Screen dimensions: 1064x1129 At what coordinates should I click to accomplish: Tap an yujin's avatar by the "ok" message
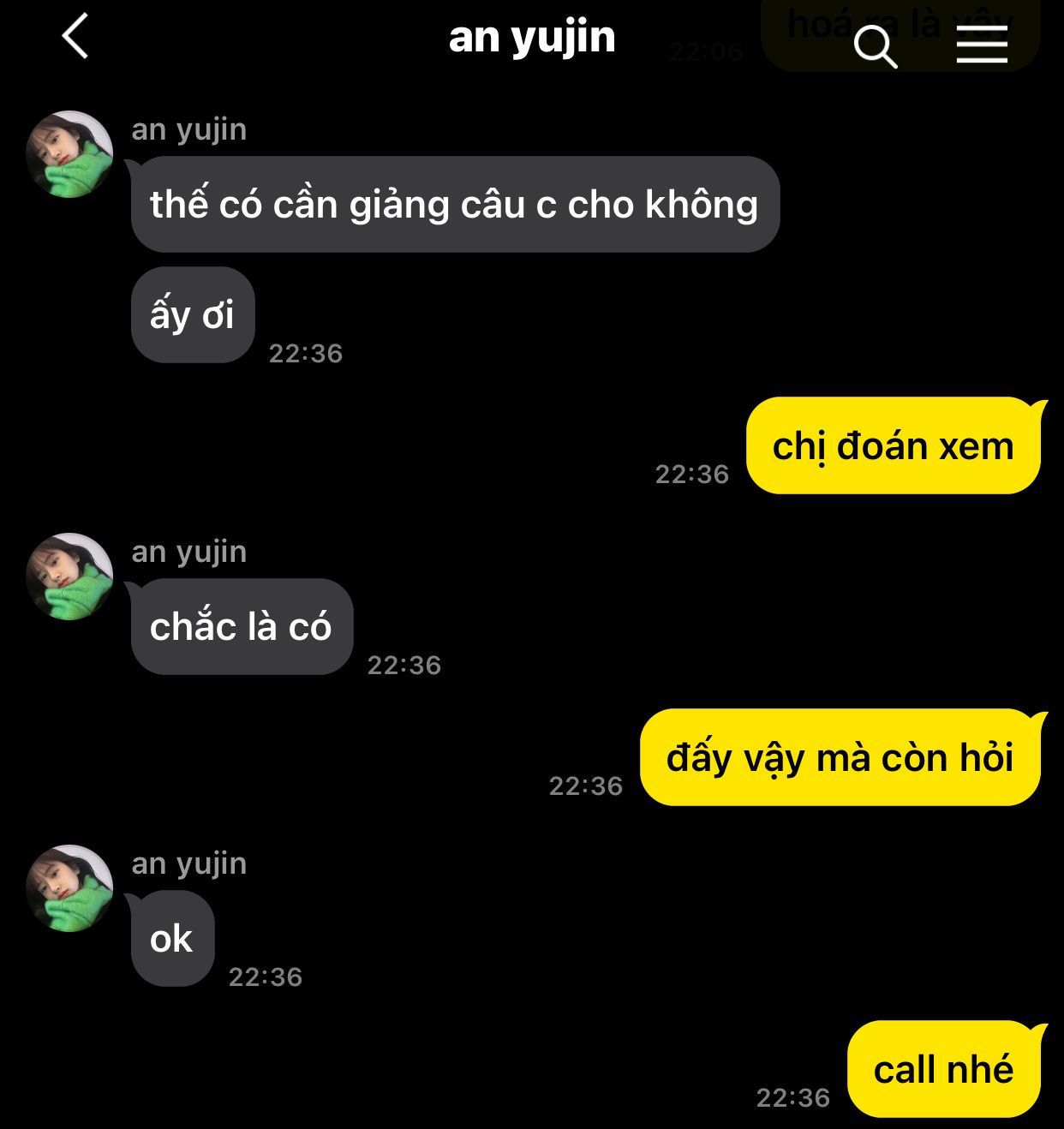tap(69, 888)
